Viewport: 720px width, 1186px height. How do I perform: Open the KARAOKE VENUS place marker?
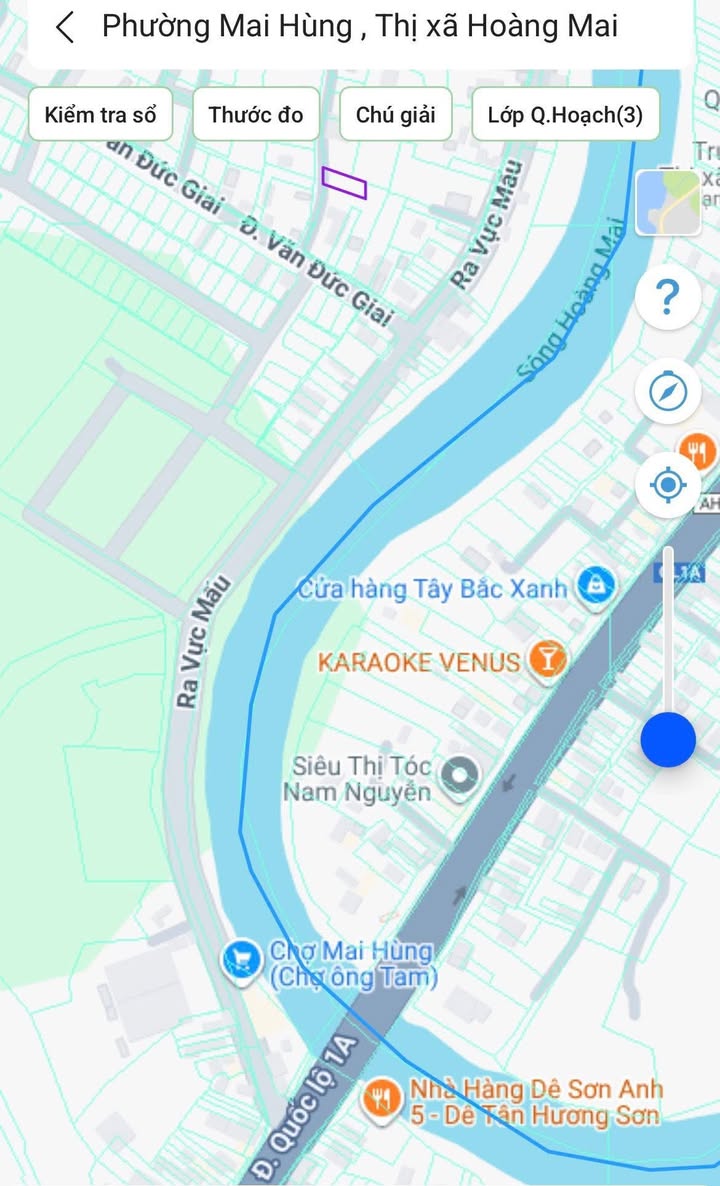coord(548,660)
